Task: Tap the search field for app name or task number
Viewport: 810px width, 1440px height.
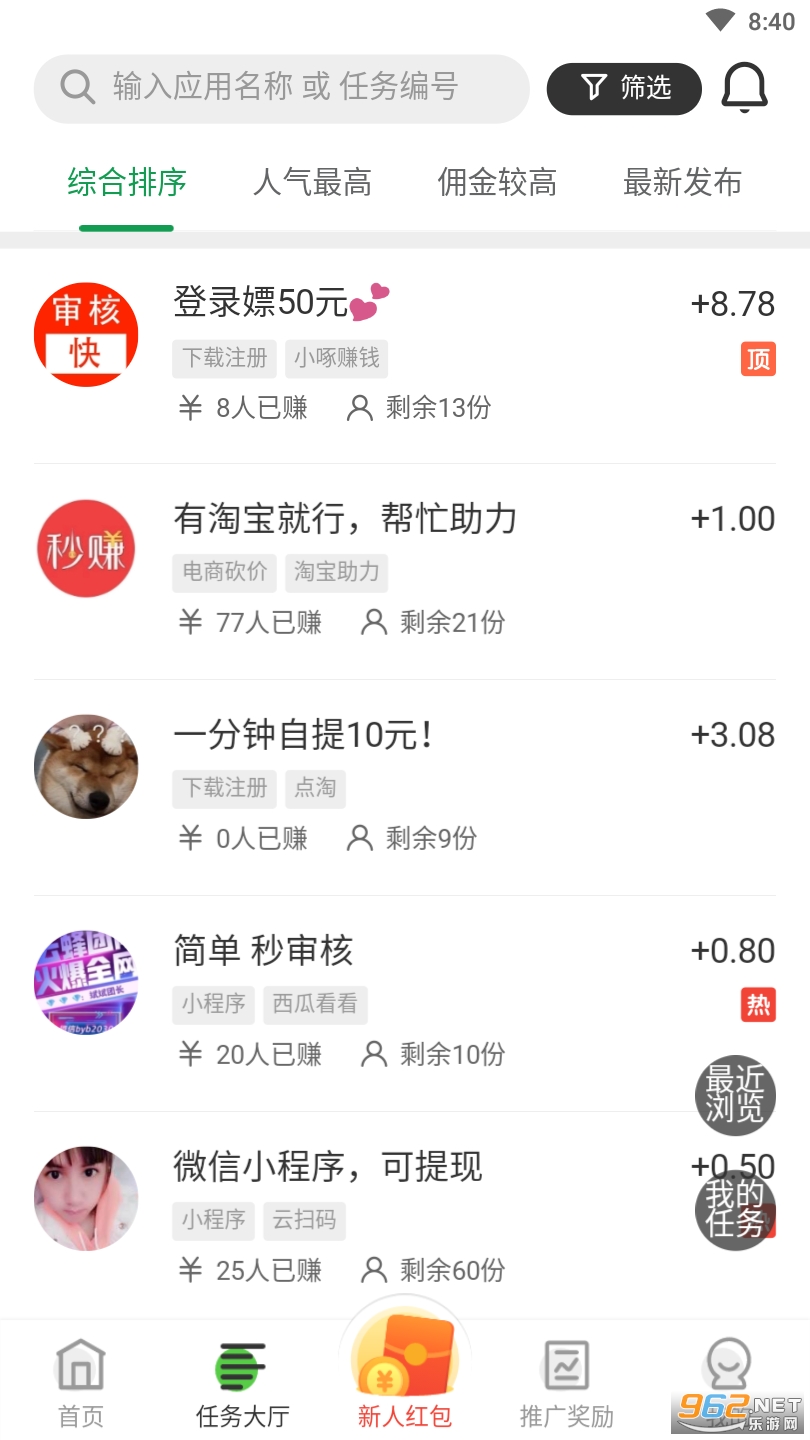Action: tap(282, 88)
